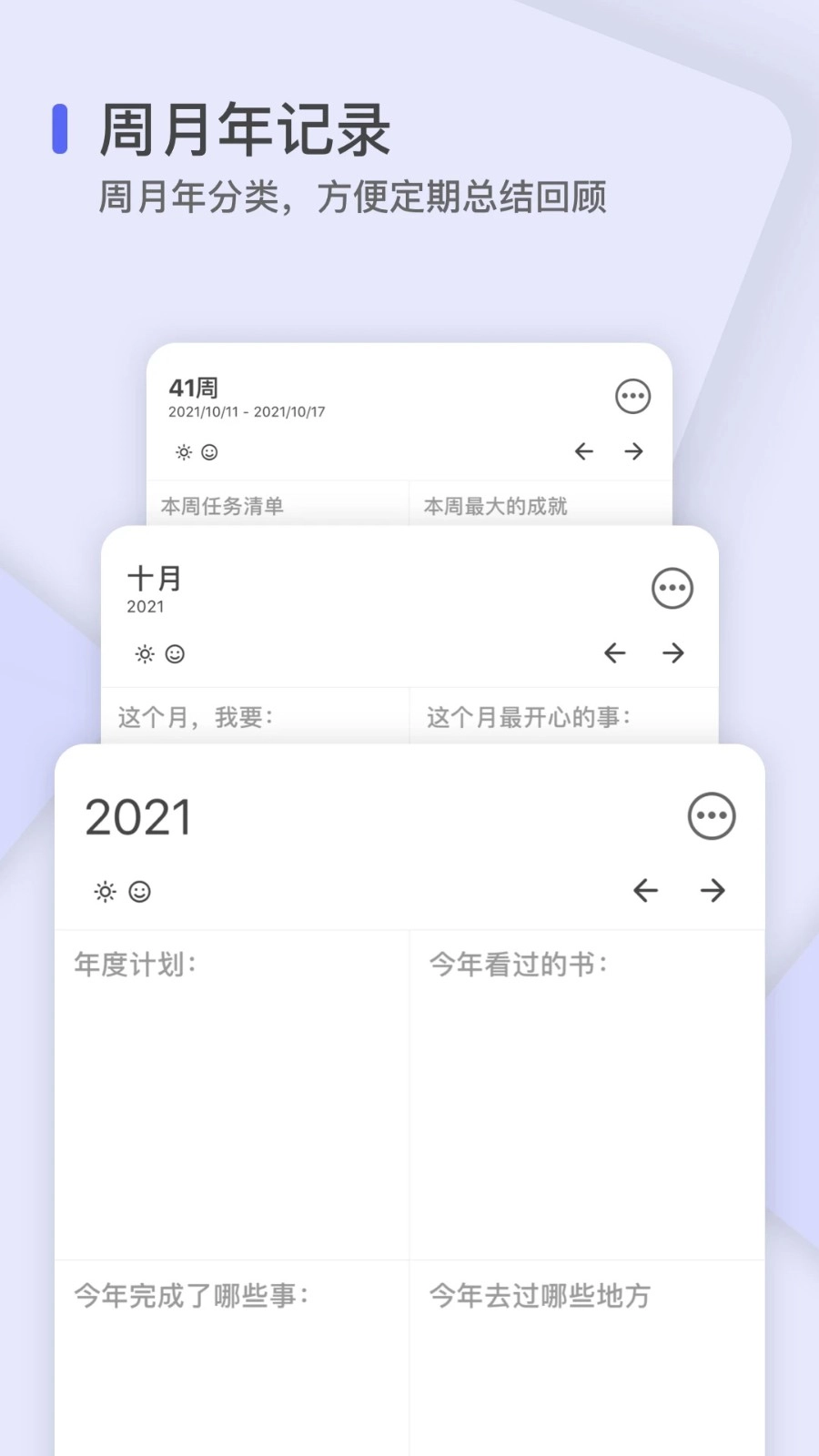Expand the more options menu on the 41周 card
Image resolution: width=819 pixels, height=1456 pixels.
633,396
